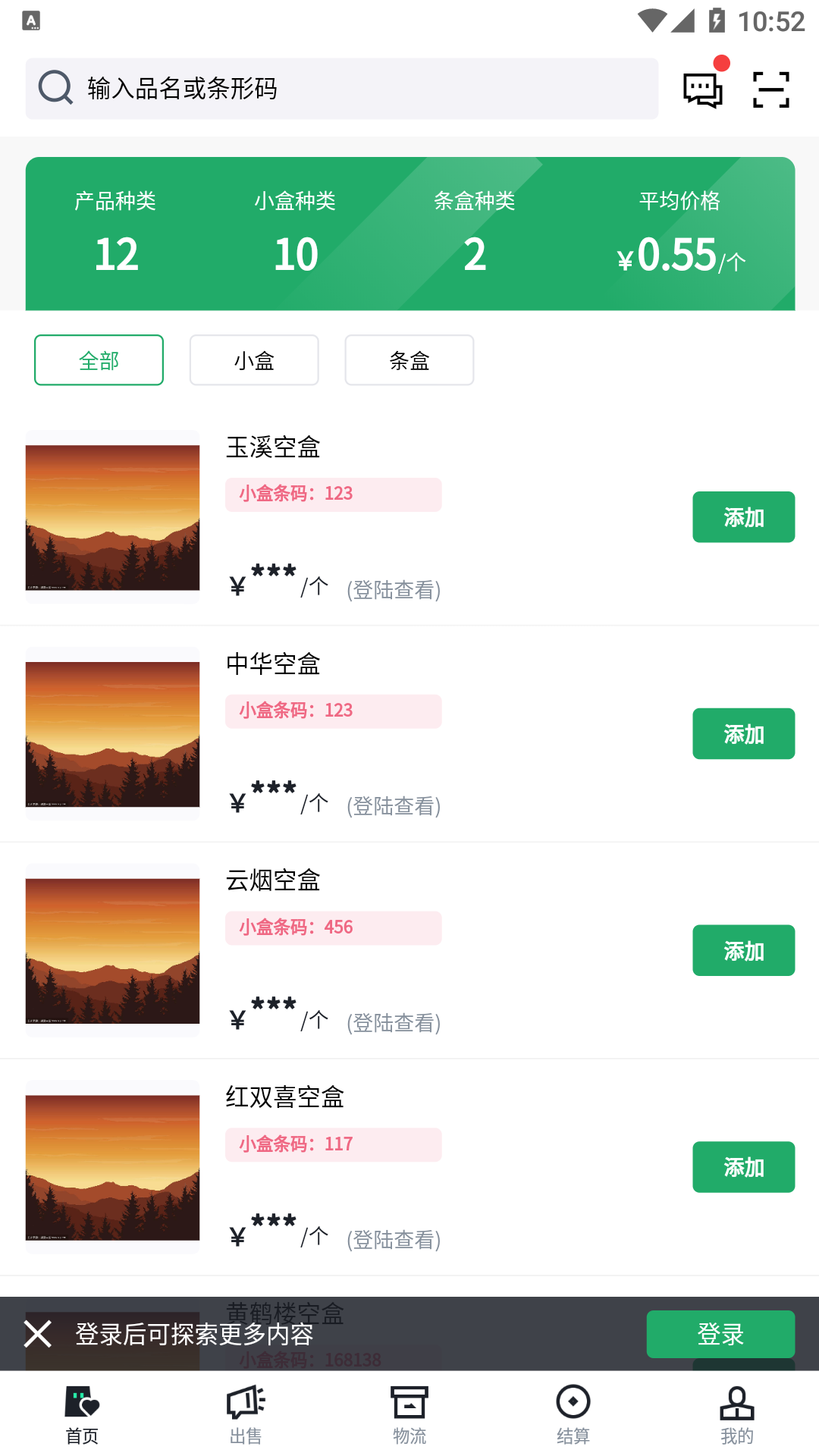Screen dimensions: 819x1456
Task: Open 登陆查看 beside 中华空盒 price
Action: [394, 806]
